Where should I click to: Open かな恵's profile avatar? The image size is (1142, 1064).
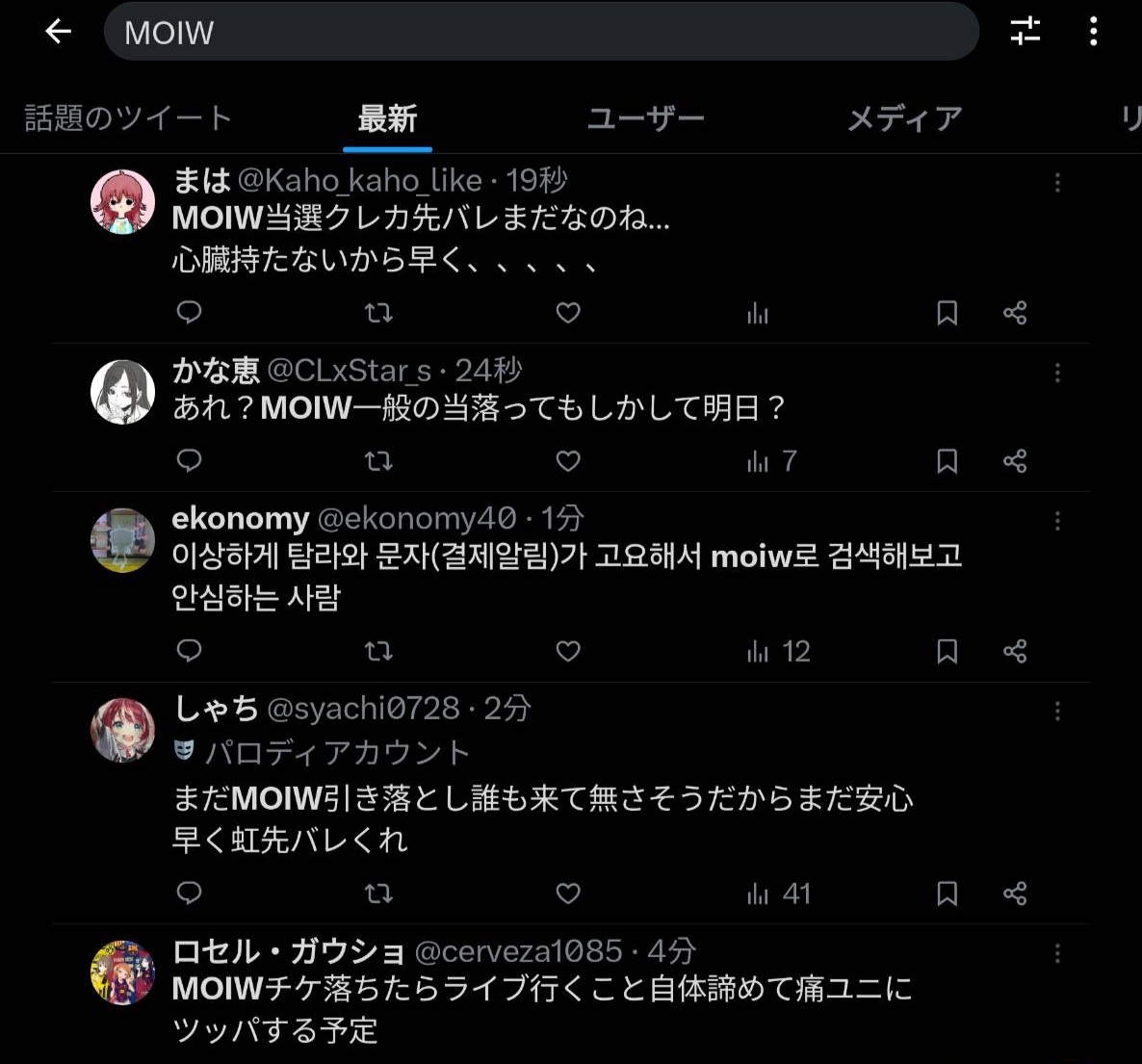(122, 392)
